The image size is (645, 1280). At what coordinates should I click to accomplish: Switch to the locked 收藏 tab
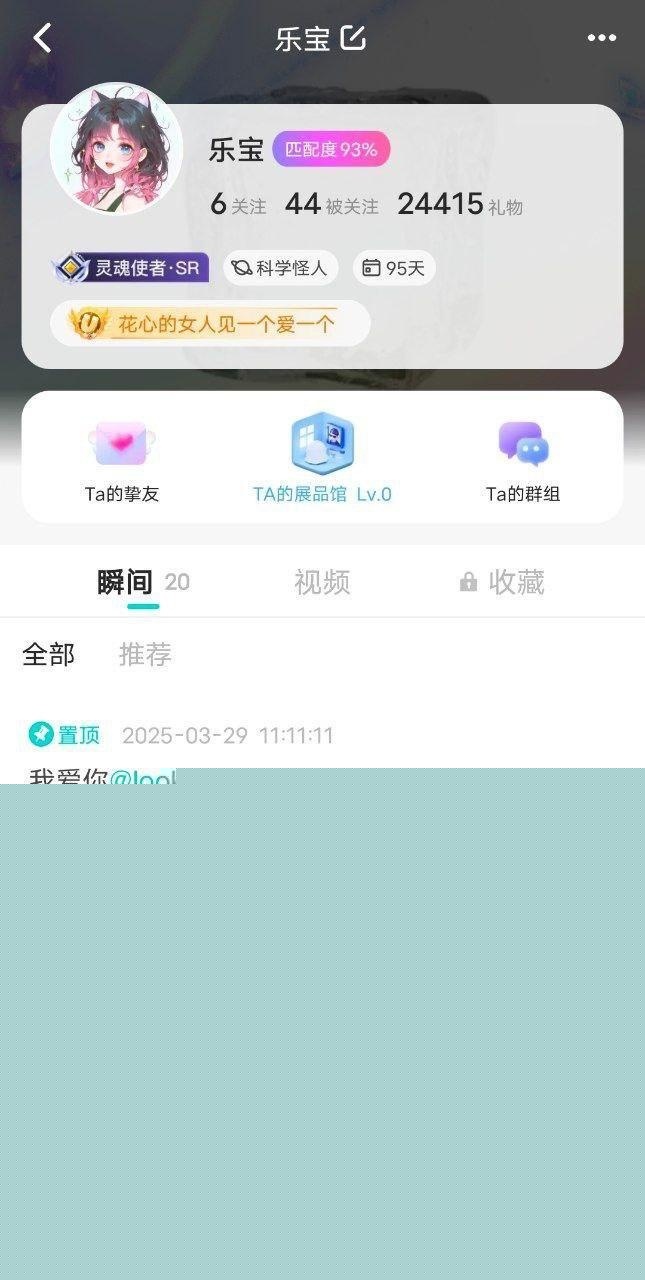click(502, 582)
